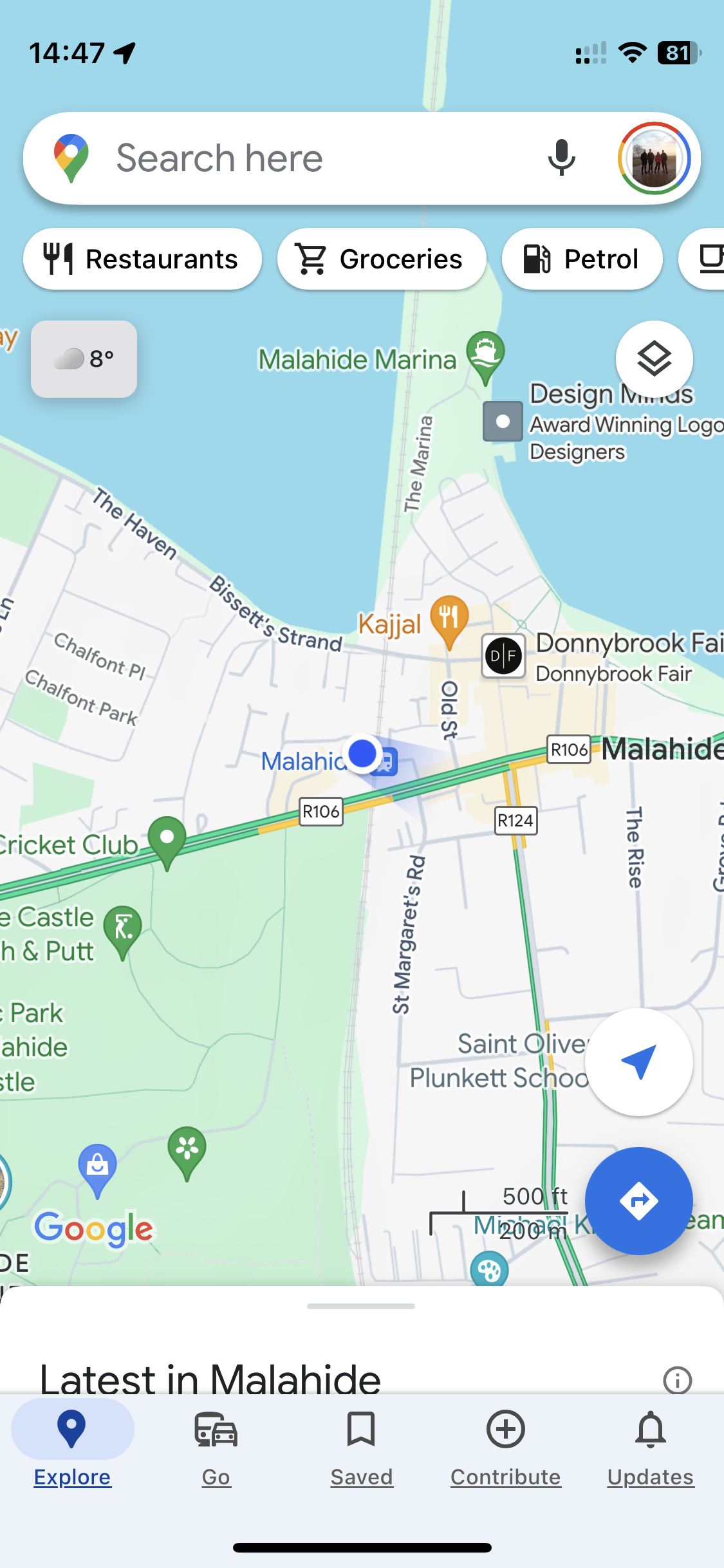The height and width of the screenshot is (1568, 724).
Task: Open the blue directions button
Action: (638, 1200)
